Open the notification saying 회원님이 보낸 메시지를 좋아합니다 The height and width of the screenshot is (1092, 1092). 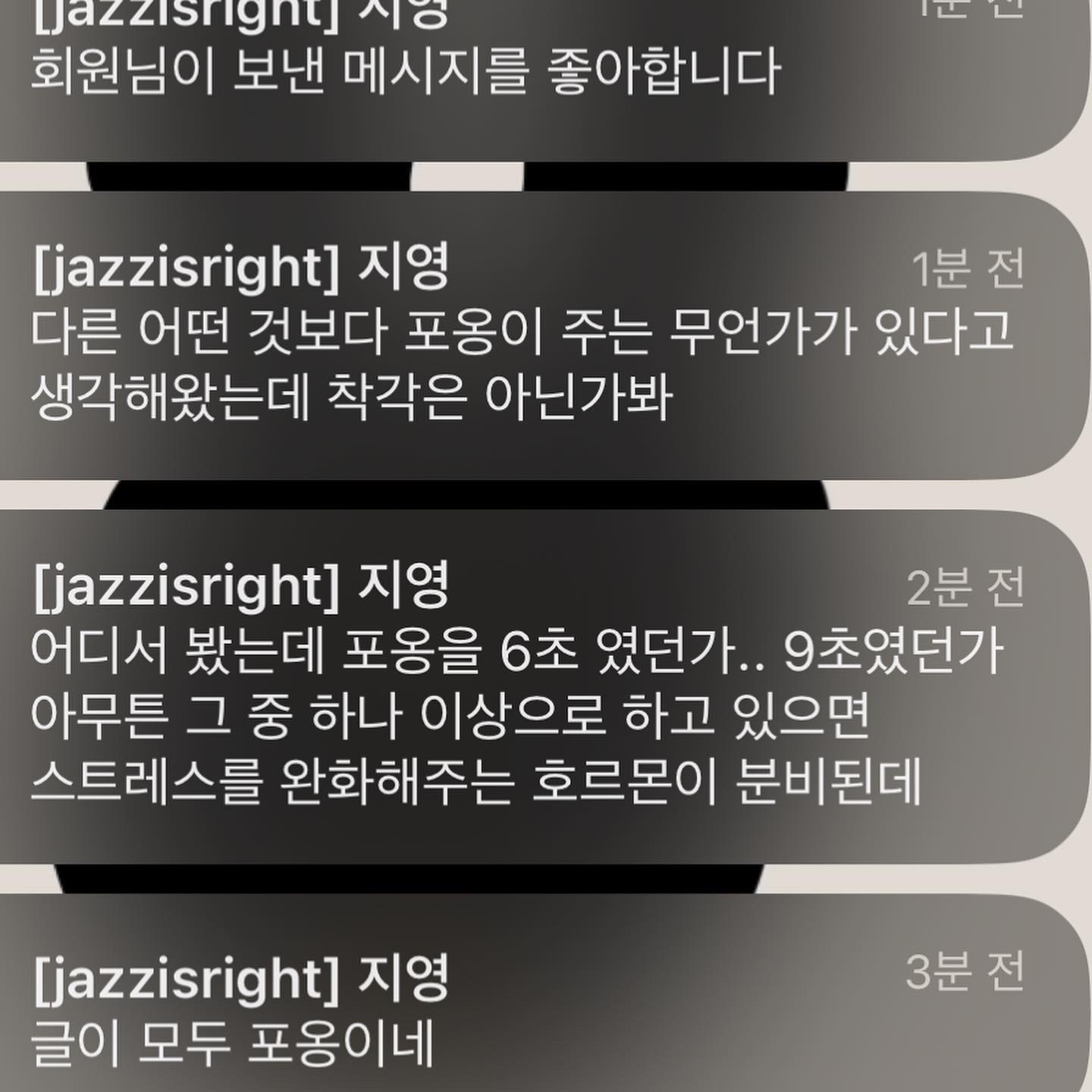(531, 76)
